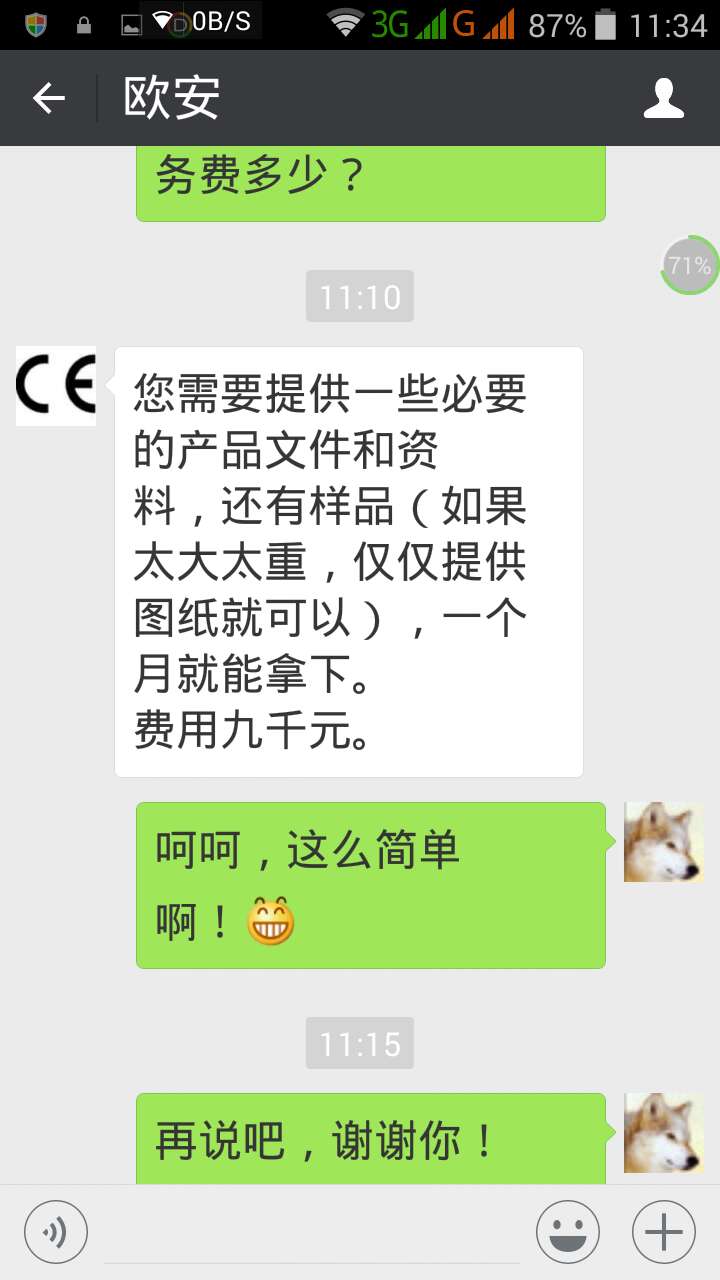Go back from the 欧安 chat
720x1280 pixels.
click(x=48, y=98)
